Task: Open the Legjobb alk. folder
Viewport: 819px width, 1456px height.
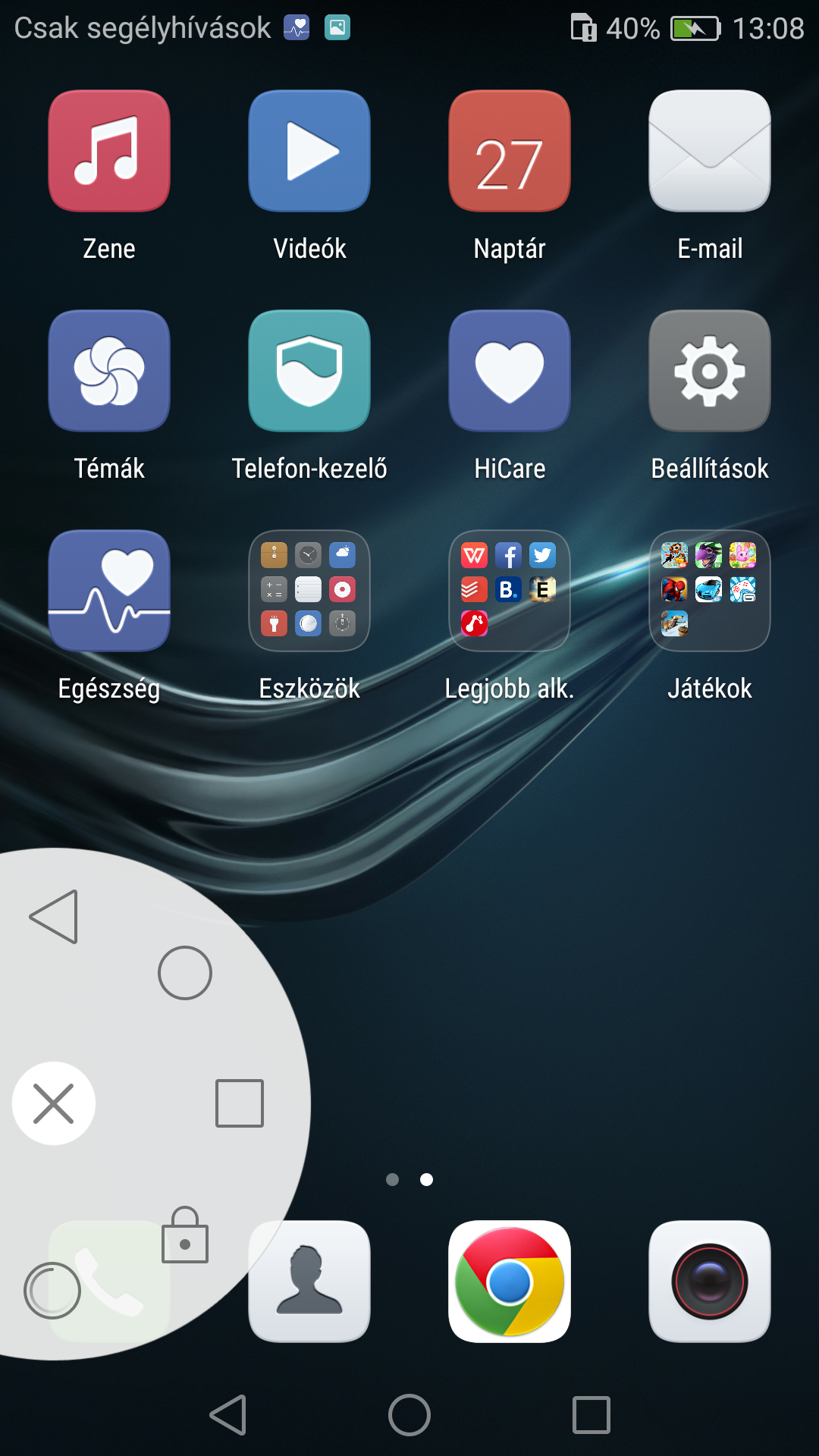Action: 510,591
